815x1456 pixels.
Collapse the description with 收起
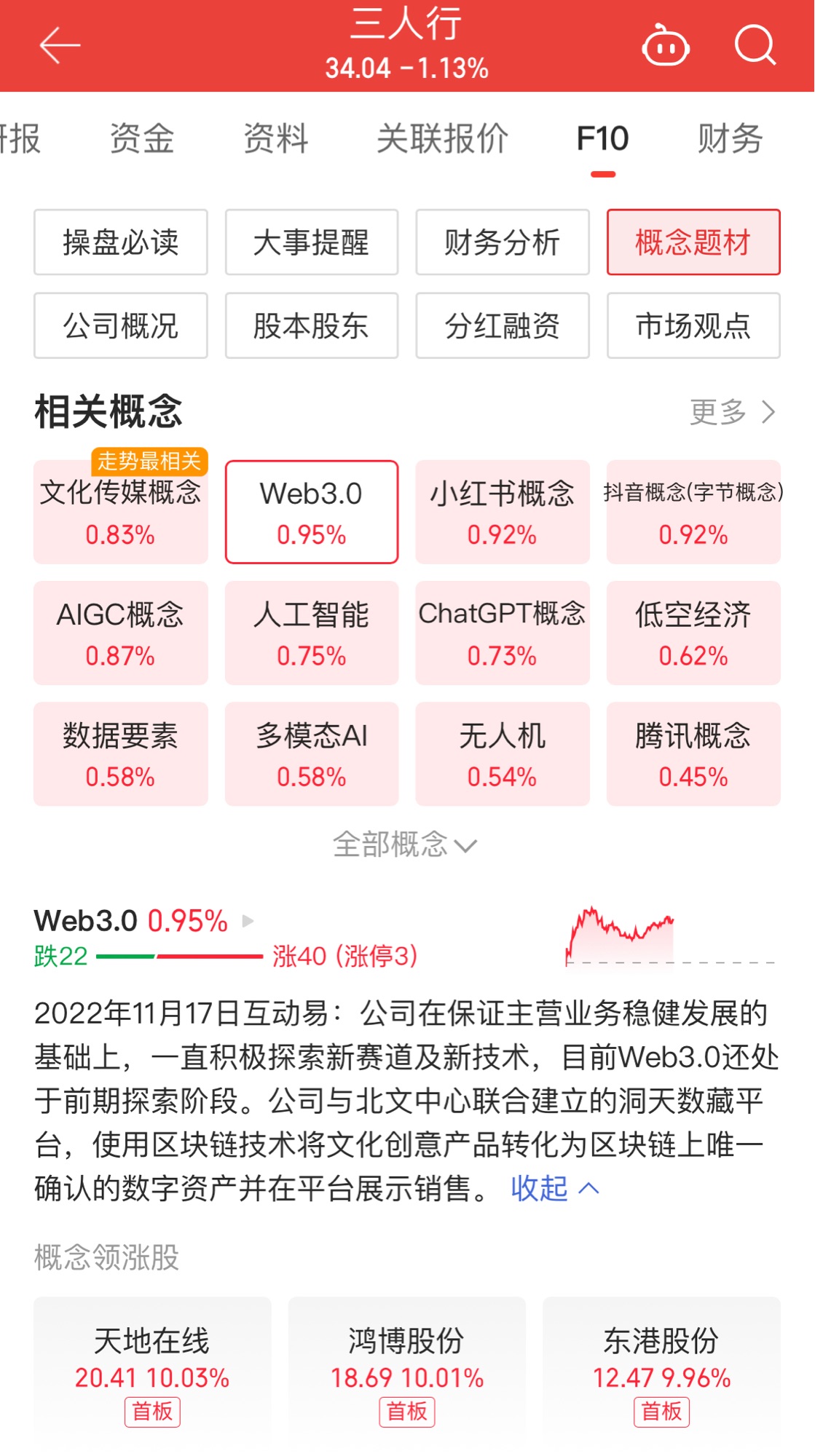(554, 1188)
